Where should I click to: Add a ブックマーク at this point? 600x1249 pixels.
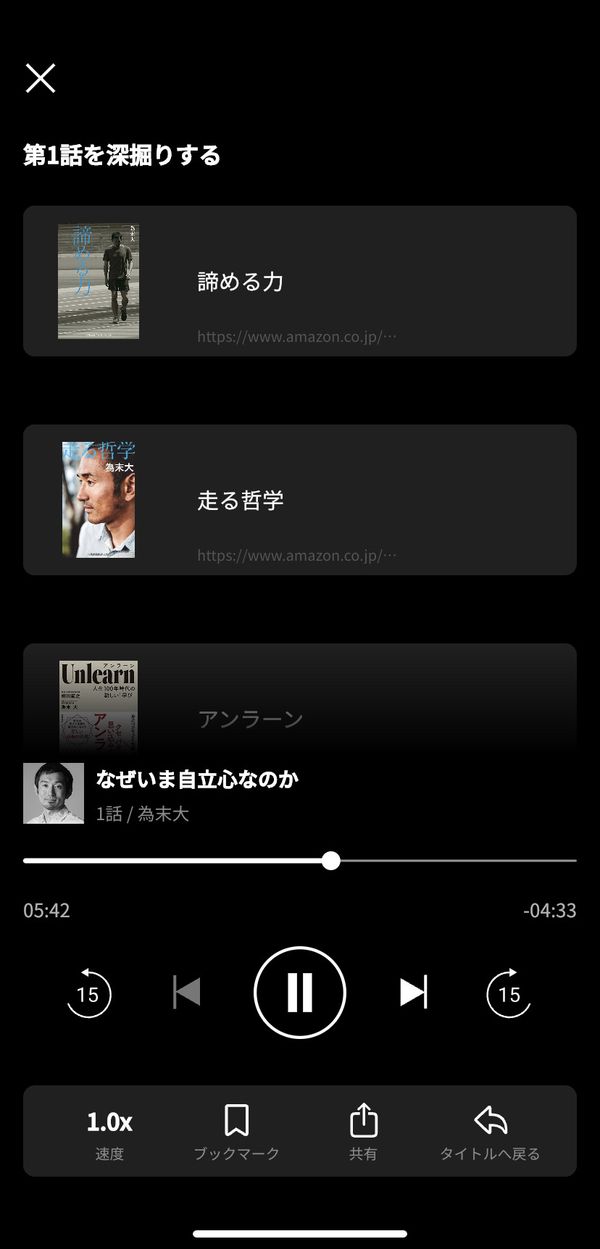(237, 1133)
